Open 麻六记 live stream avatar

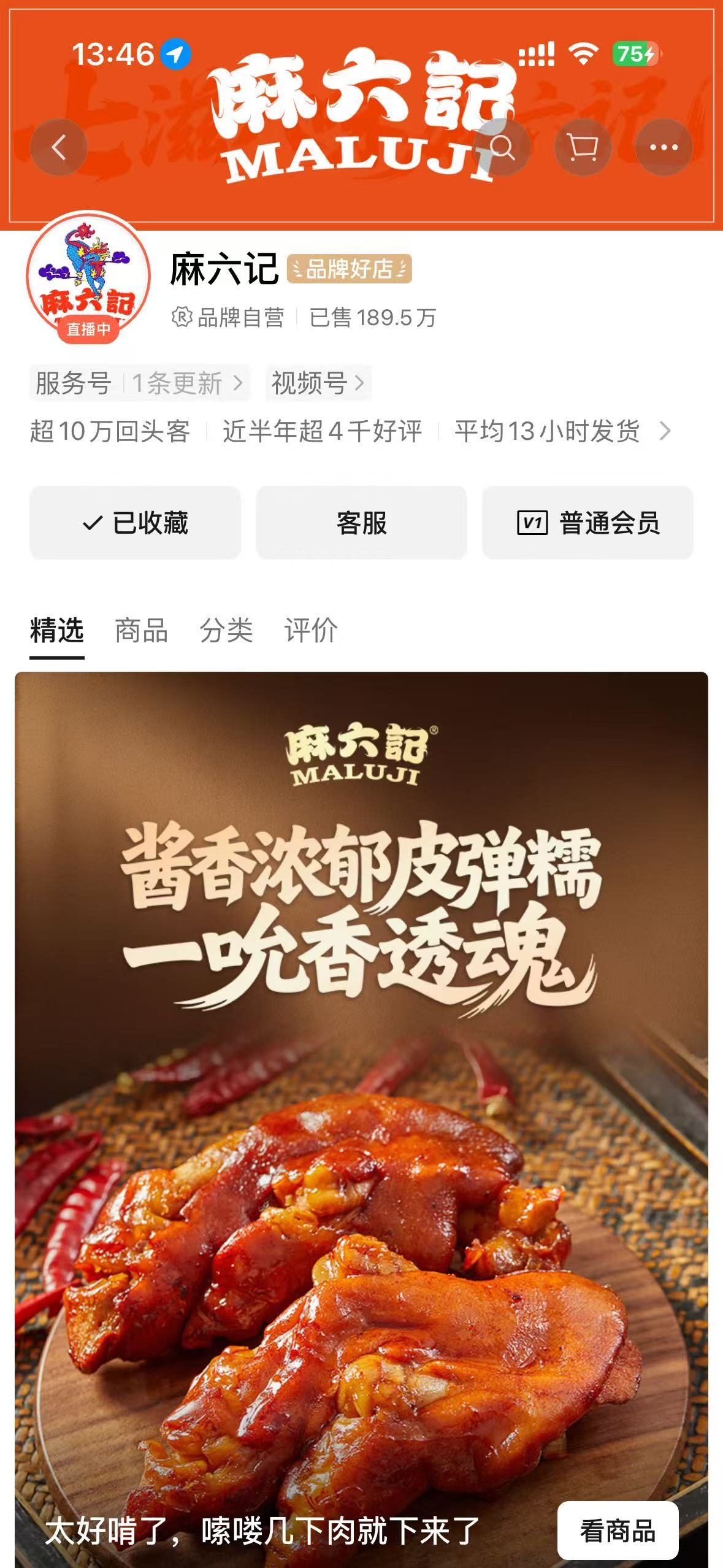click(88, 277)
